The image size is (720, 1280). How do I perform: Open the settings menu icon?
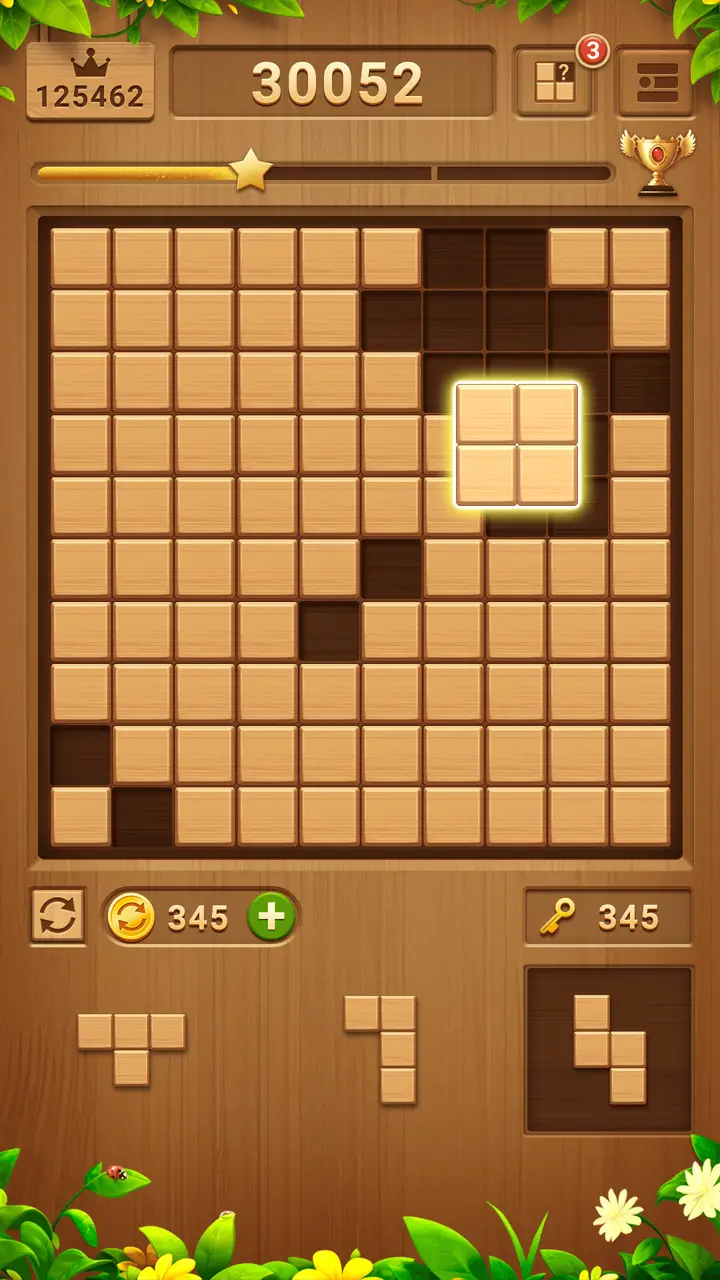(656, 82)
